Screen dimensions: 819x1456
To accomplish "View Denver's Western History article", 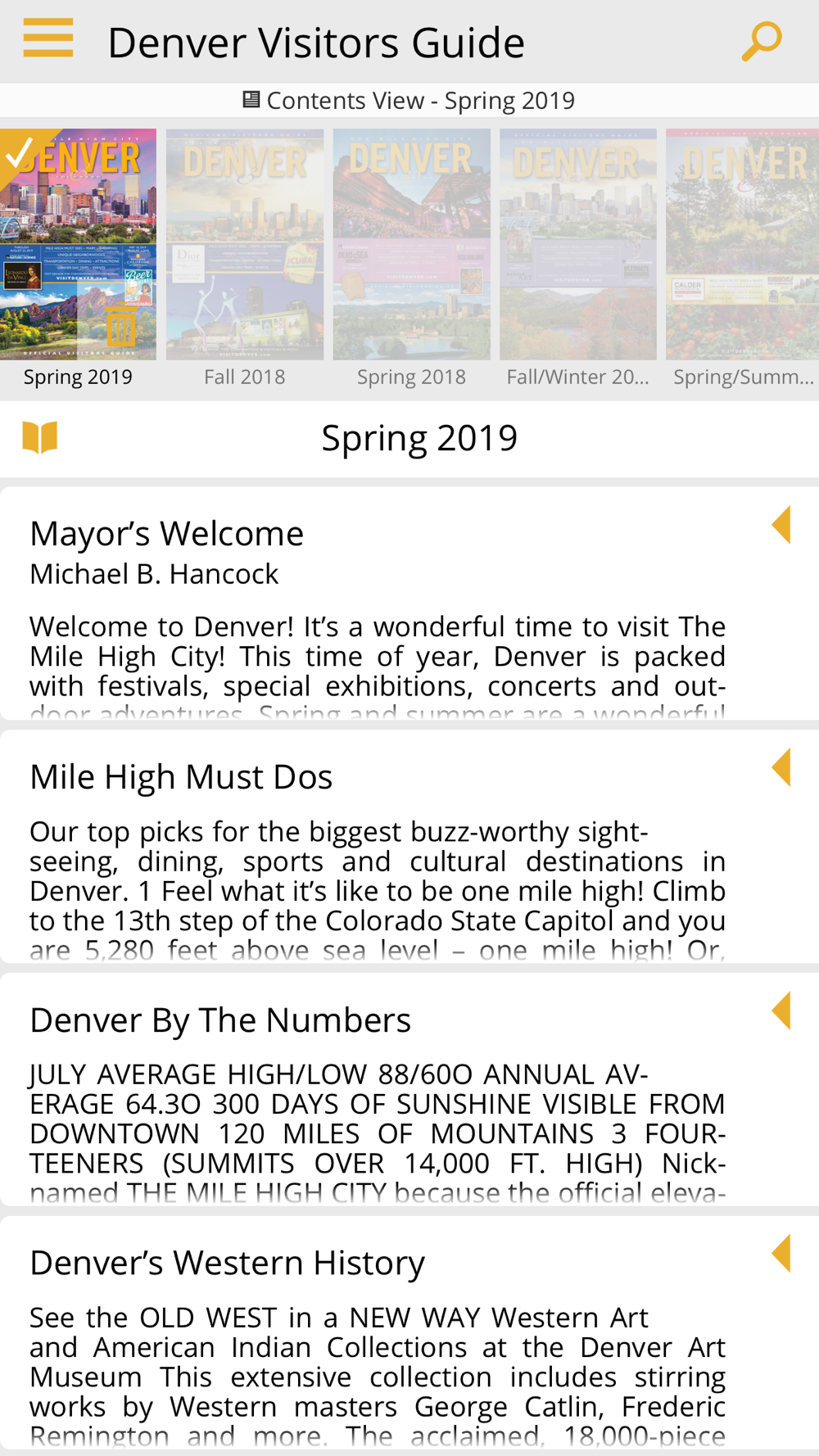I will click(x=409, y=1333).
